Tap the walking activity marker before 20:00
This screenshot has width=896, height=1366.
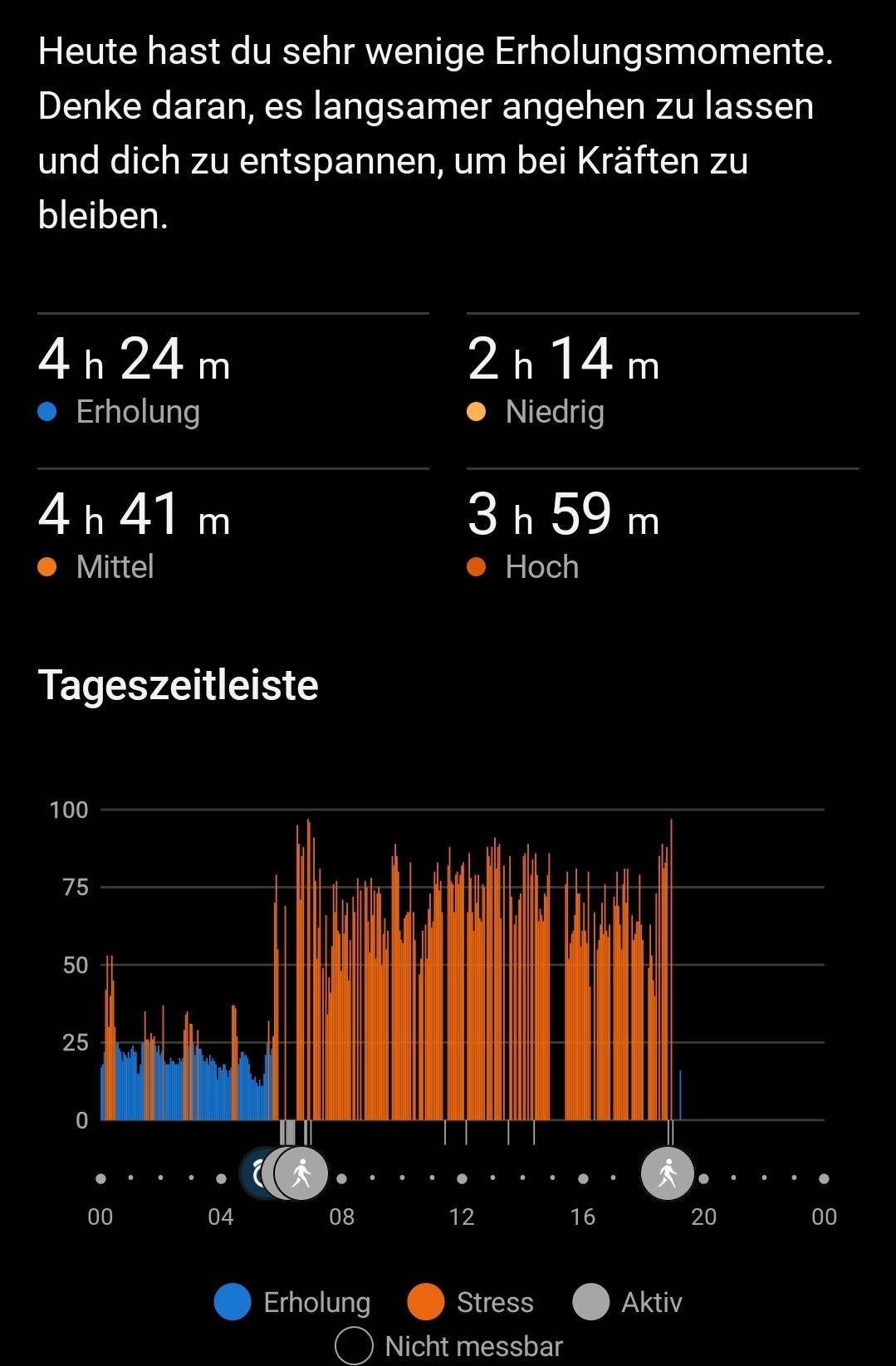667,1174
